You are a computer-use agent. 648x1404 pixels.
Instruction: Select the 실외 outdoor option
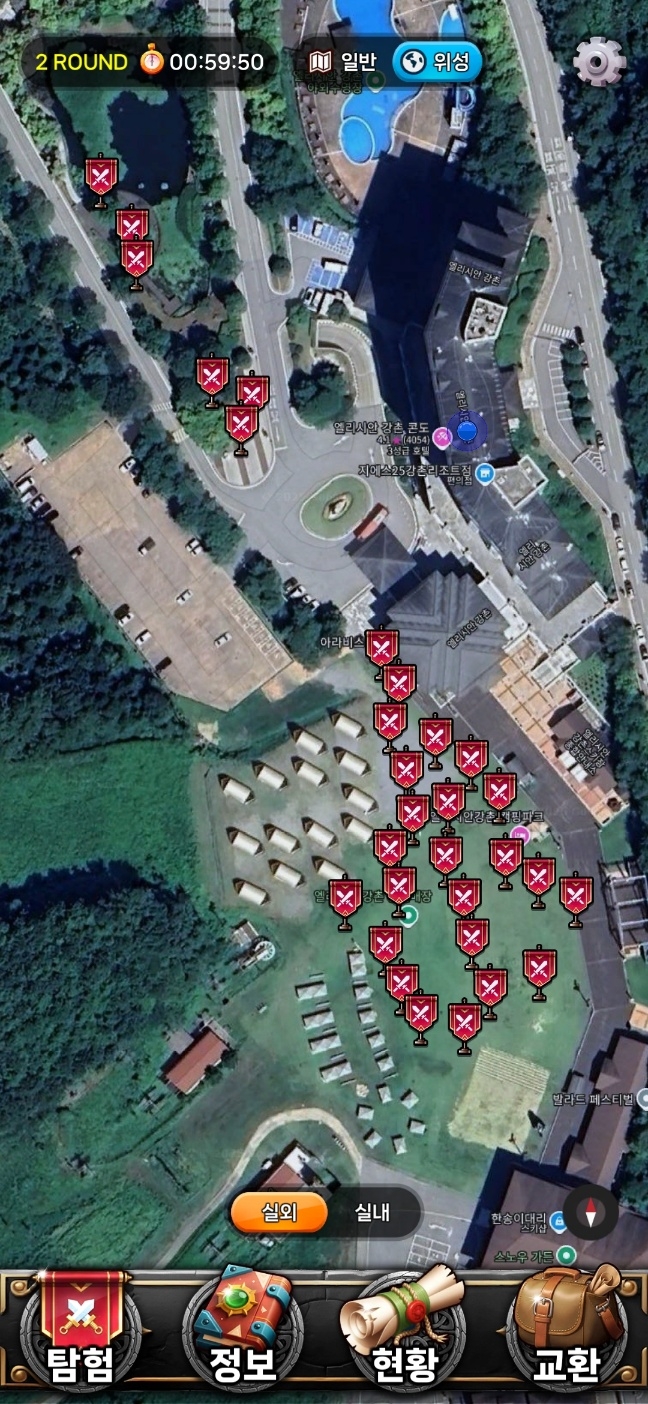point(279,1213)
